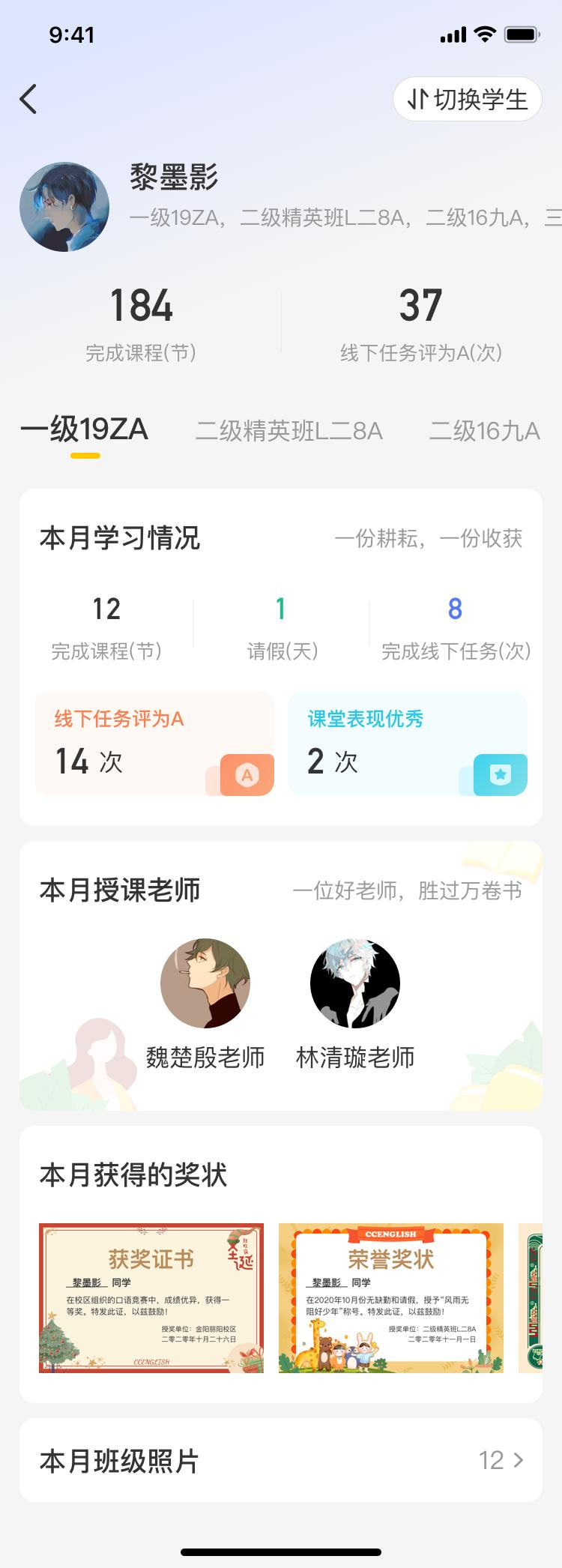View teacher 魏楚殷老师's avatar
Image resolution: width=562 pixels, height=1568 pixels.
click(x=205, y=983)
